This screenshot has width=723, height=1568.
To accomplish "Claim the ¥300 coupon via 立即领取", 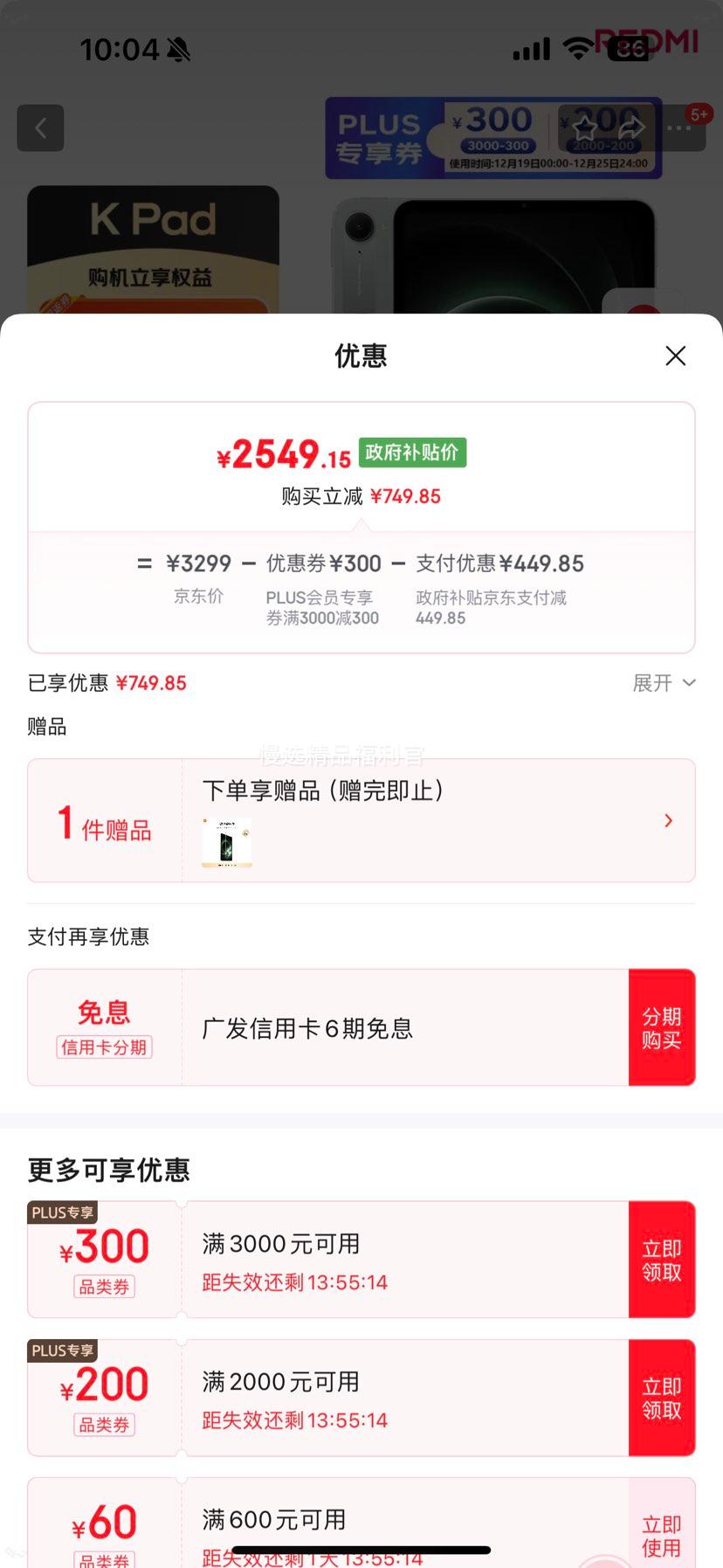I will [x=662, y=1260].
